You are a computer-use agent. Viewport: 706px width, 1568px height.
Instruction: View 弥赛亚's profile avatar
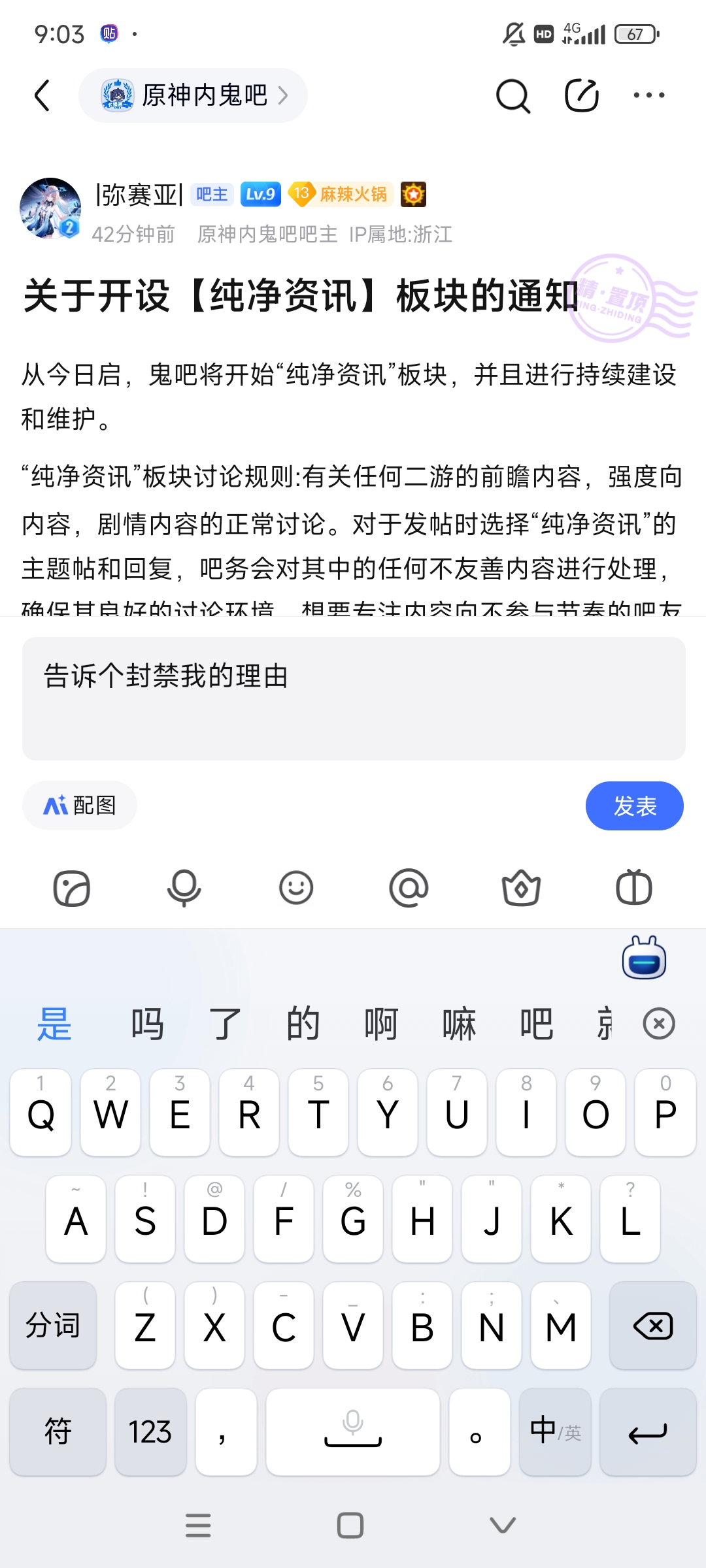click(50, 208)
